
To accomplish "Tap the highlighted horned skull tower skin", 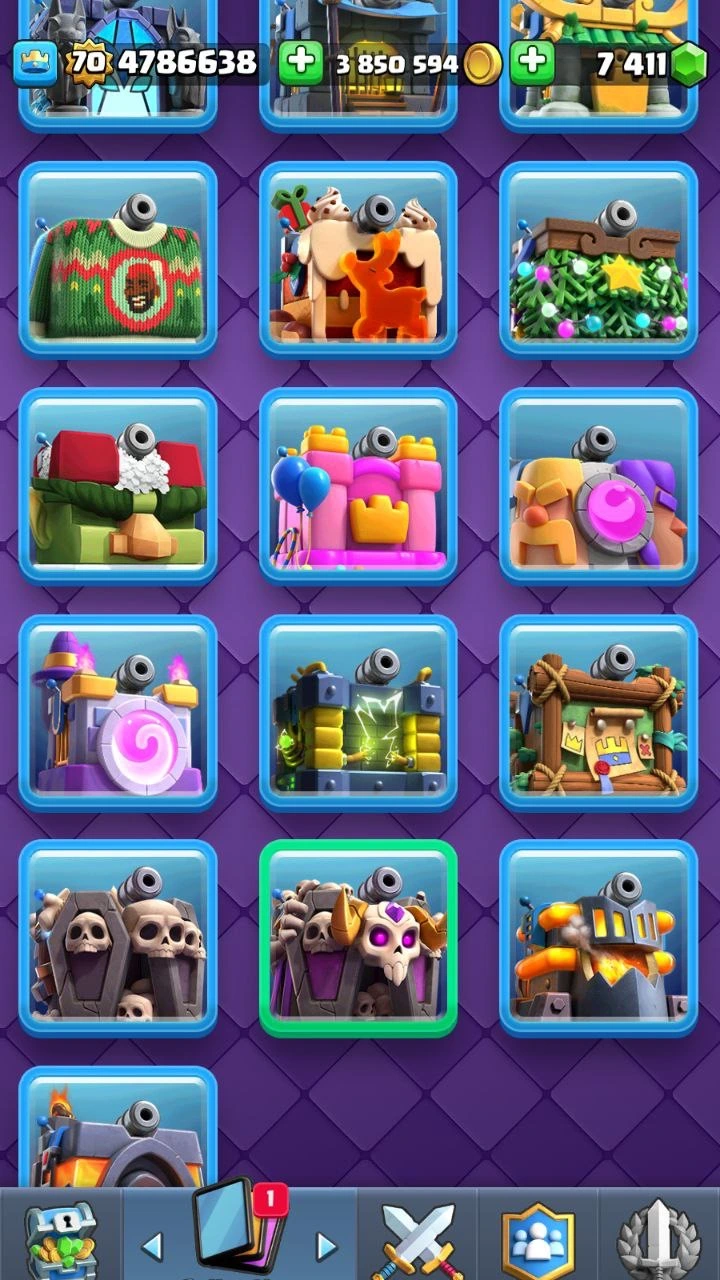I will pos(358,938).
